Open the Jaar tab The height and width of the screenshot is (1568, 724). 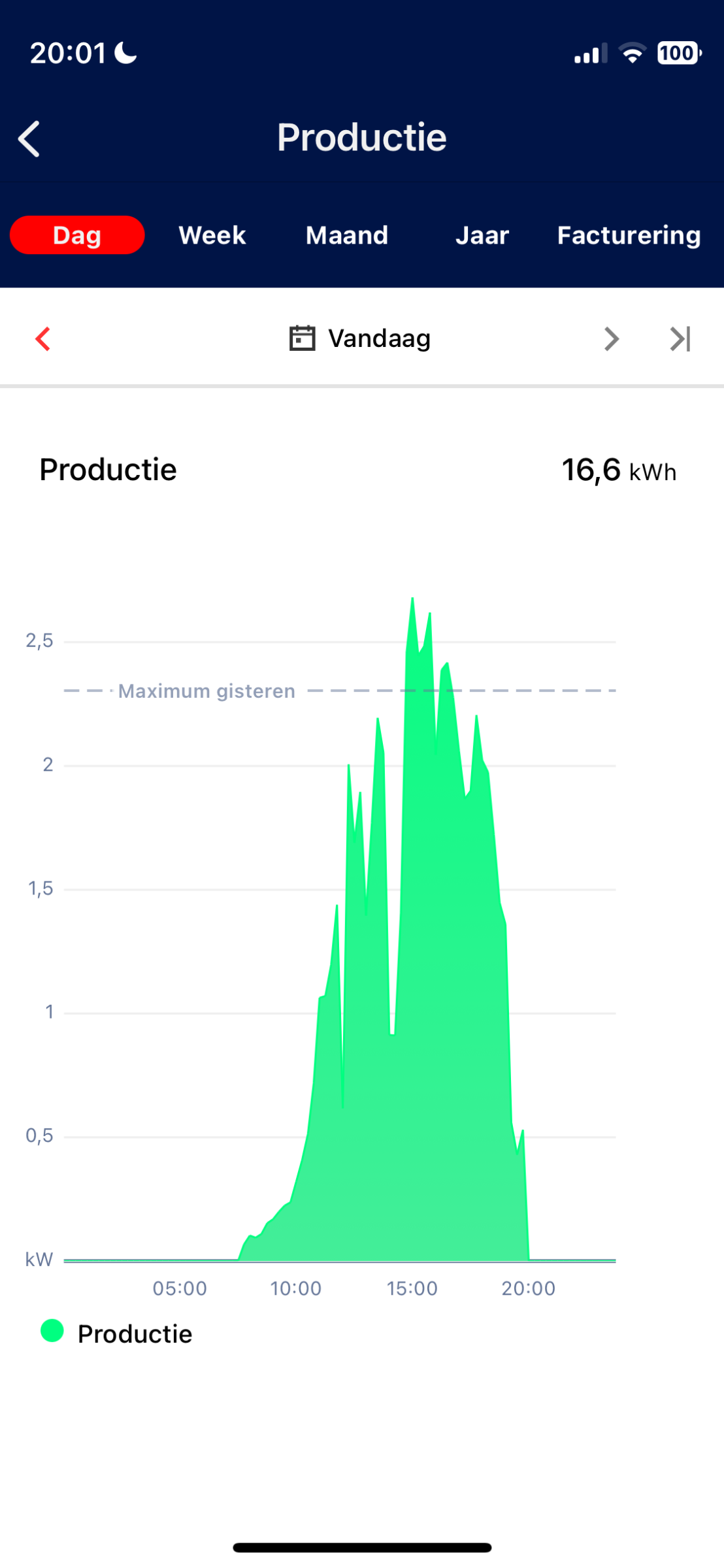482,235
